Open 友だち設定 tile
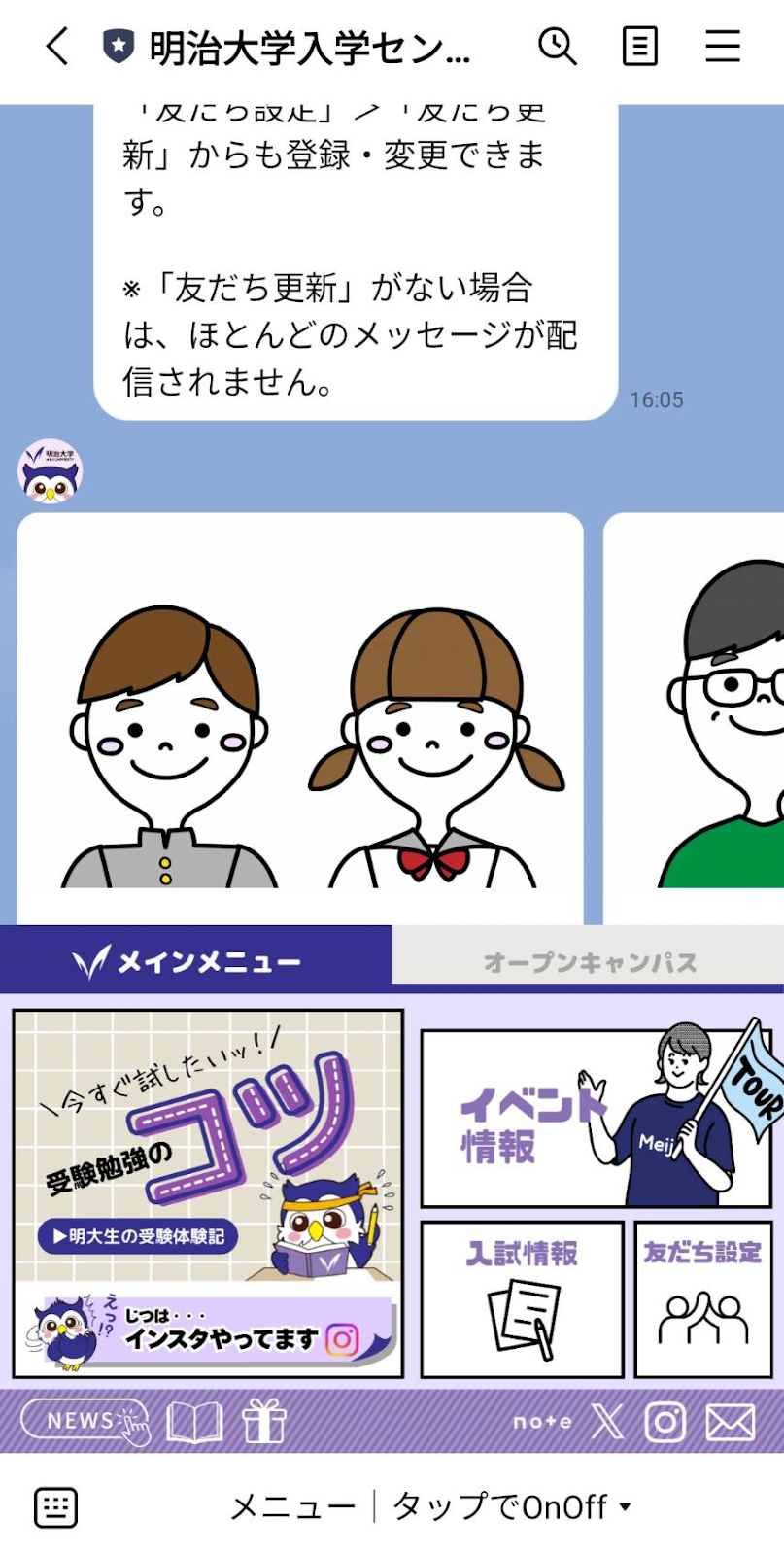This screenshot has width=784, height=1555. (x=702, y=1299)
